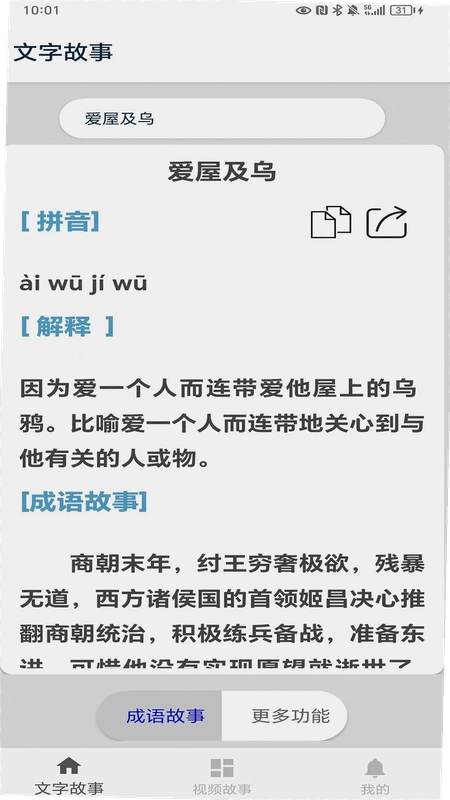Tap the search field containing 爱屋及乌
Viewport: 450px width, 800px height.
222,119
